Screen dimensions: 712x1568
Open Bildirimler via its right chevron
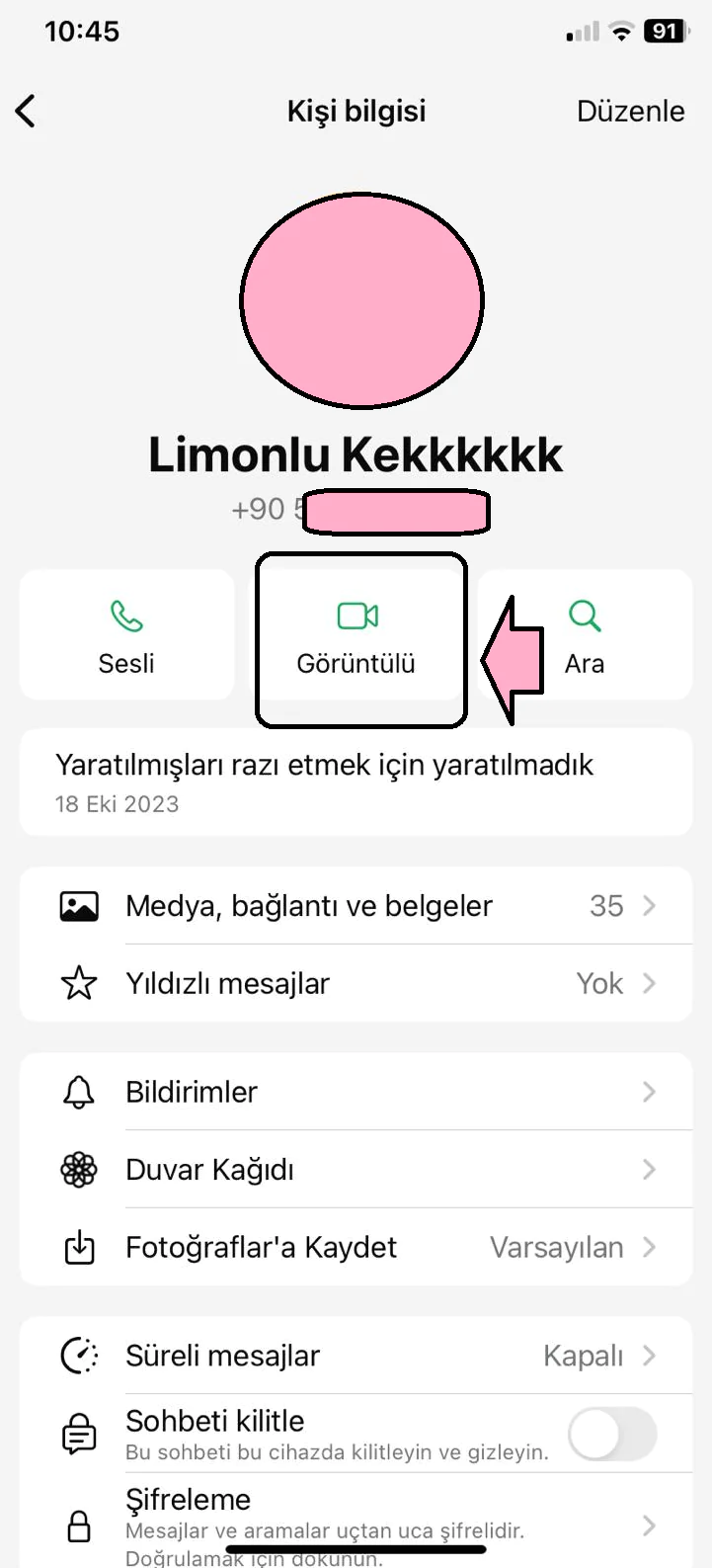click(x=649, y=1092)
